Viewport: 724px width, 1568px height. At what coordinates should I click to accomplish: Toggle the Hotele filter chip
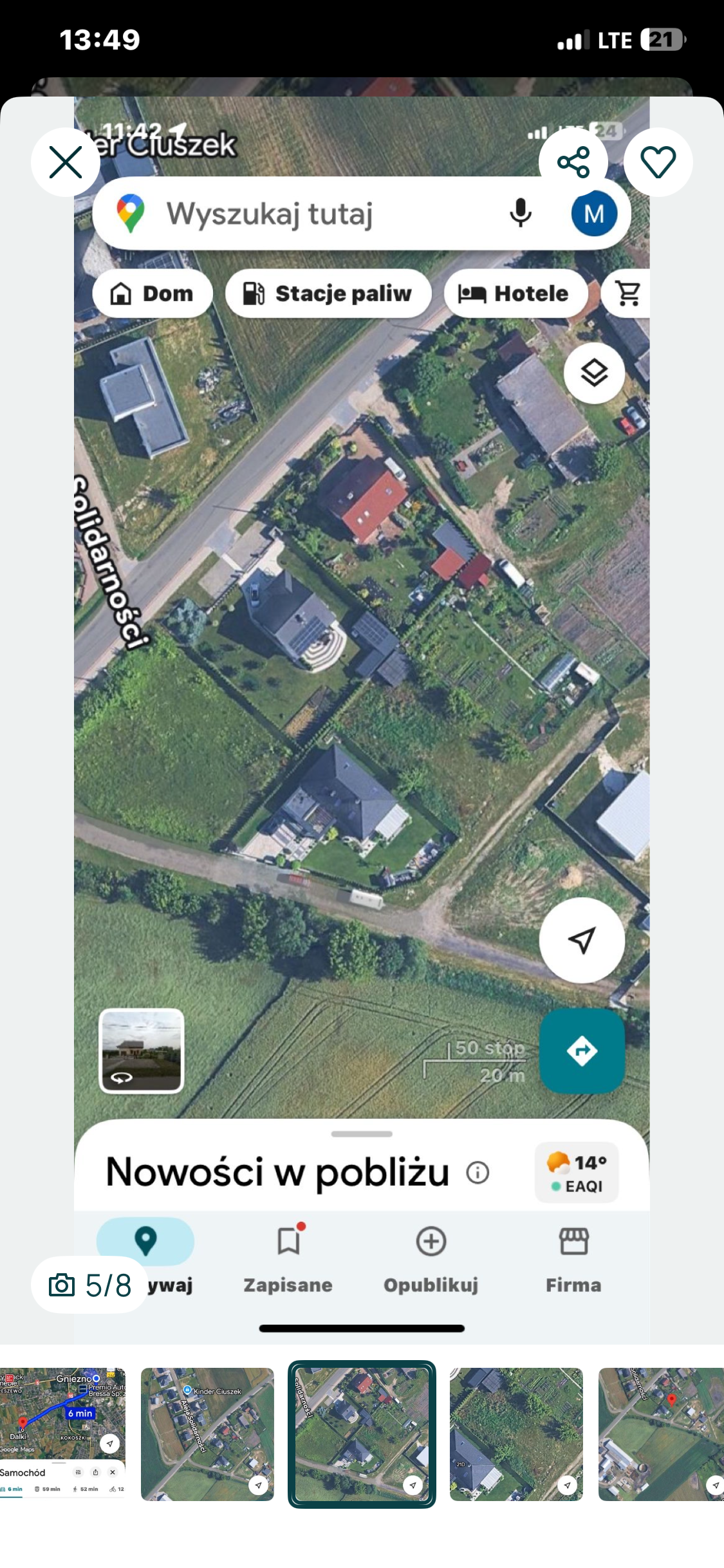[x=515, y=294]
